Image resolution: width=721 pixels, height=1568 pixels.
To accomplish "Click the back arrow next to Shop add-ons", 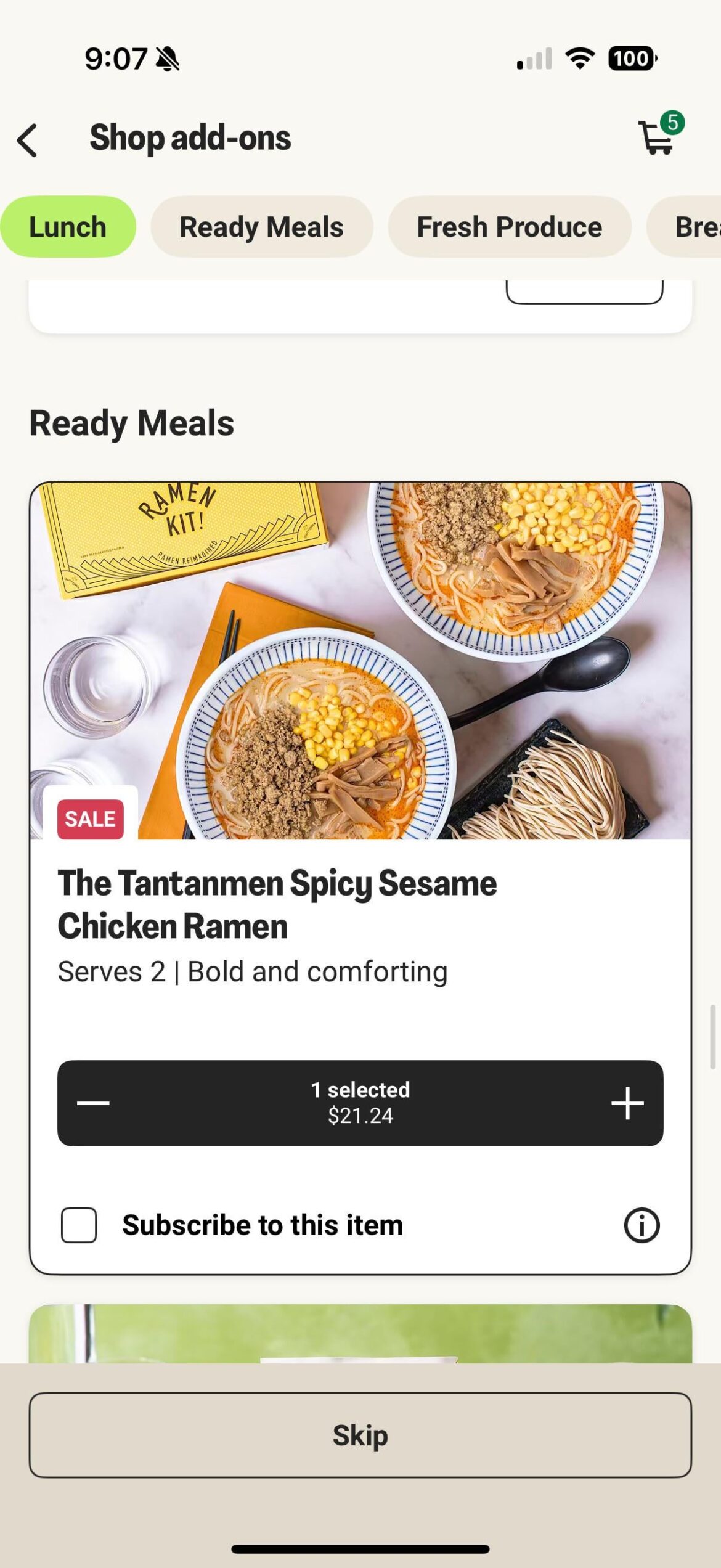I will 27,140.
